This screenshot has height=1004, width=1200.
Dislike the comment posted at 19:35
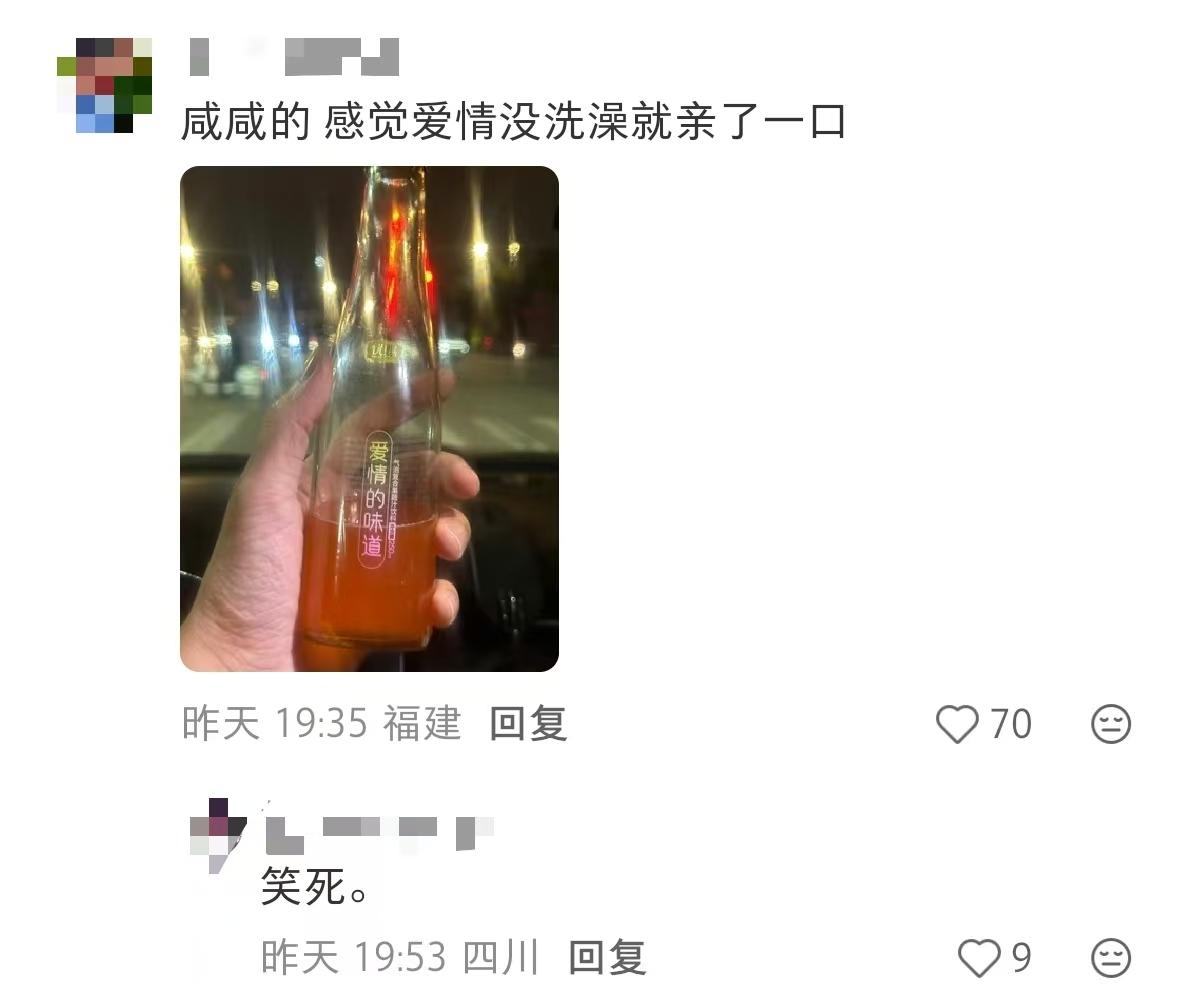click(1110, 723)
